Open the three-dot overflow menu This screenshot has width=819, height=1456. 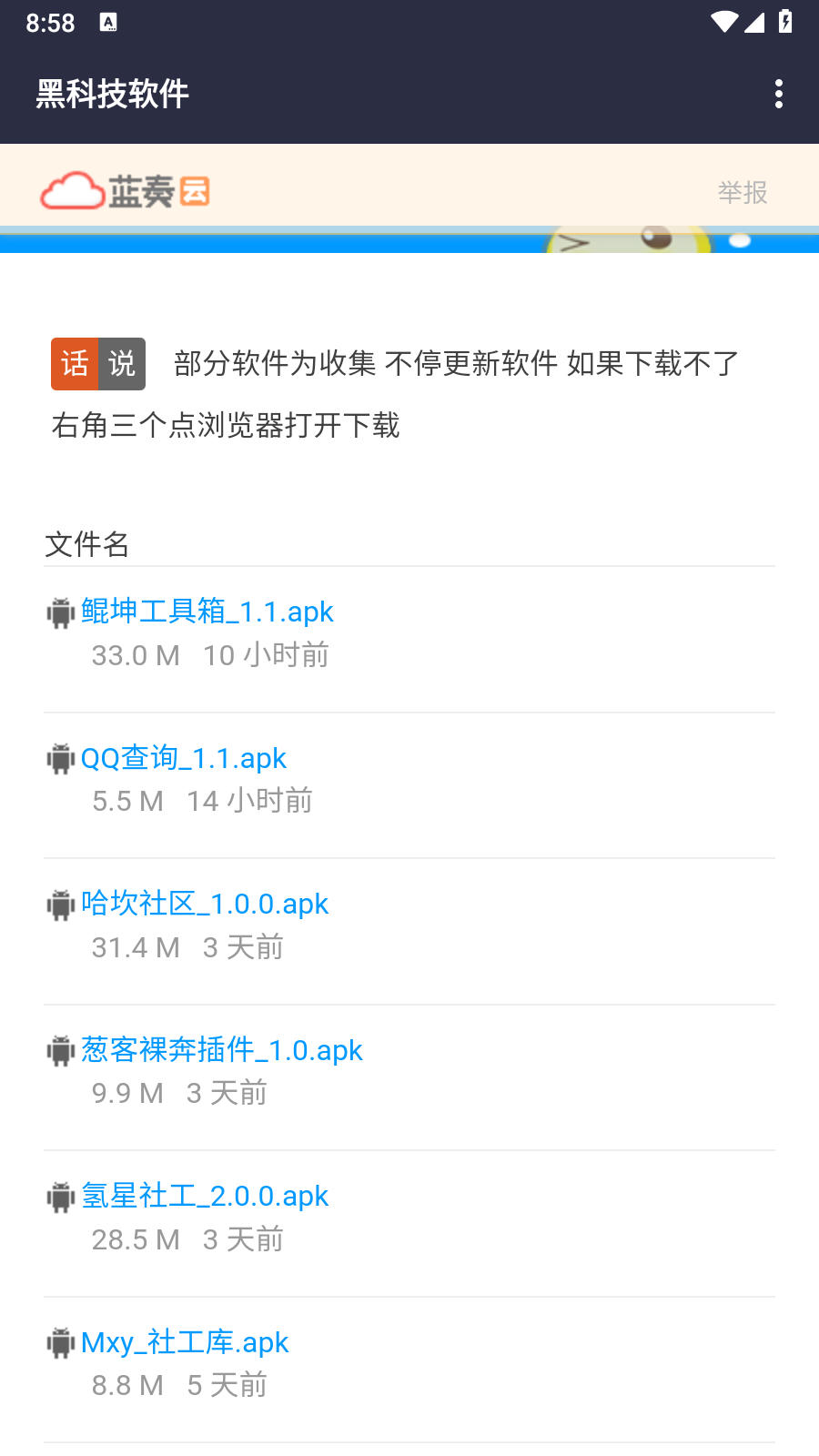[x=779, y=94]
